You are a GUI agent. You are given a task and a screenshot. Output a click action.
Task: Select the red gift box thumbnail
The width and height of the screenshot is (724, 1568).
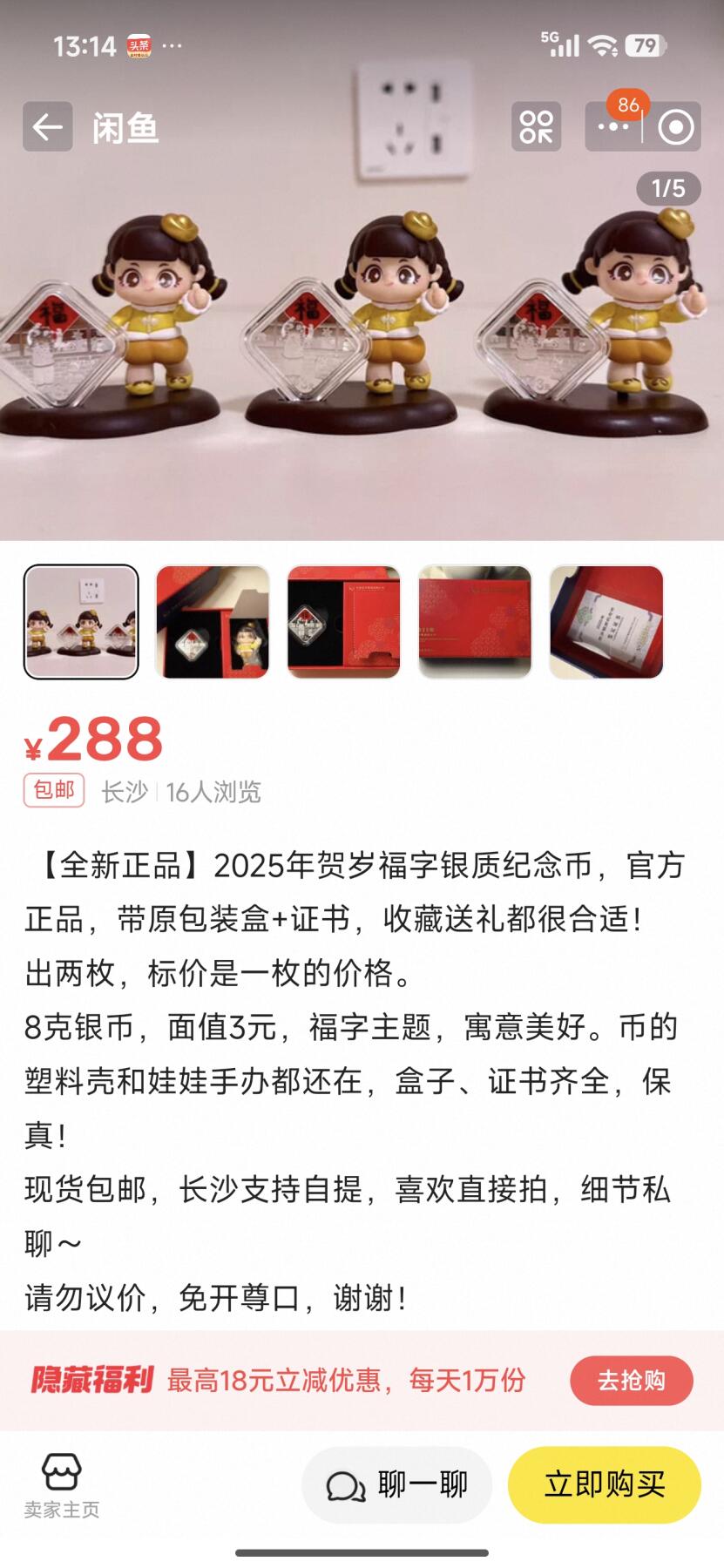476,619
